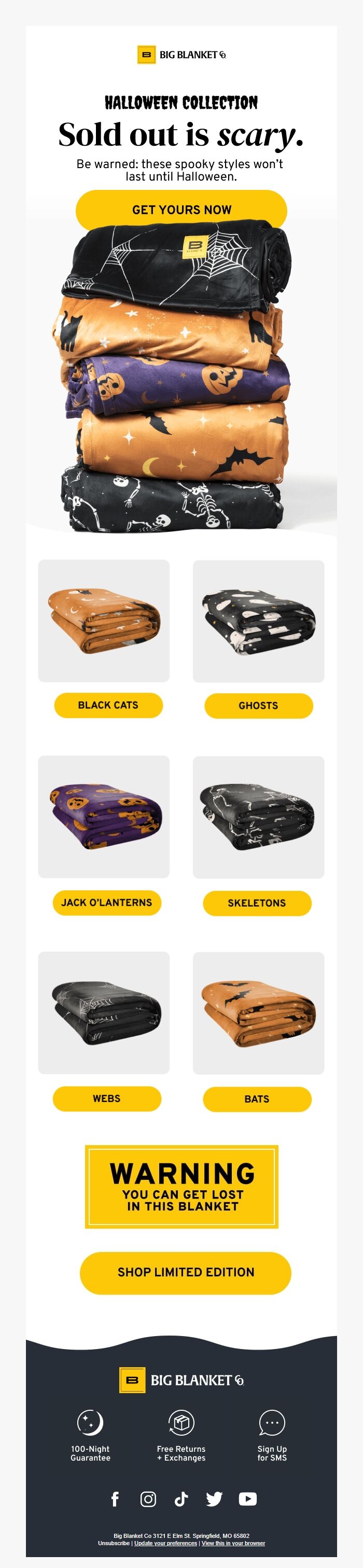The height and width of the screenshot is (1568, 363).
Task: Select the BLACK CATS button
Action: click(x=108, y=705)
